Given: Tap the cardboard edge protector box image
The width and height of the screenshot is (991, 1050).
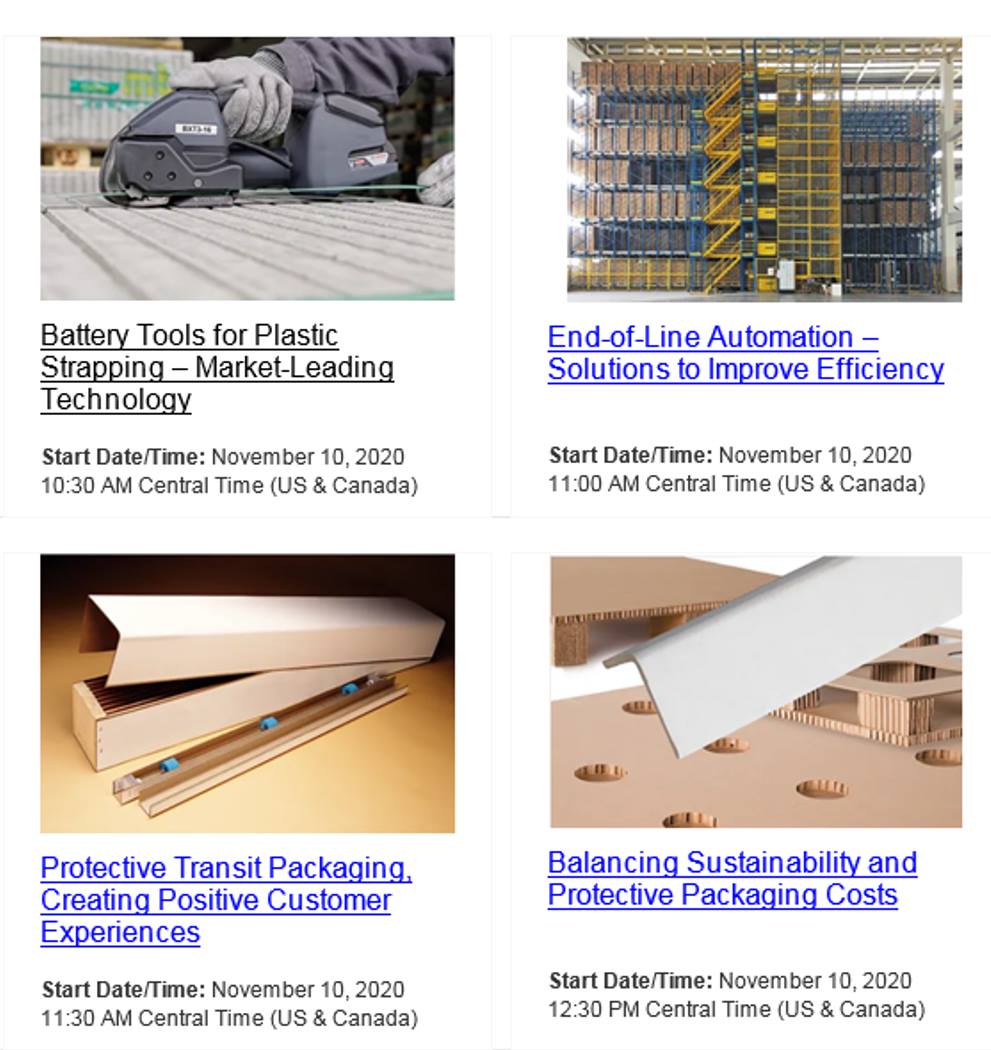Looking at the screenshot, I should pos(247,693).
